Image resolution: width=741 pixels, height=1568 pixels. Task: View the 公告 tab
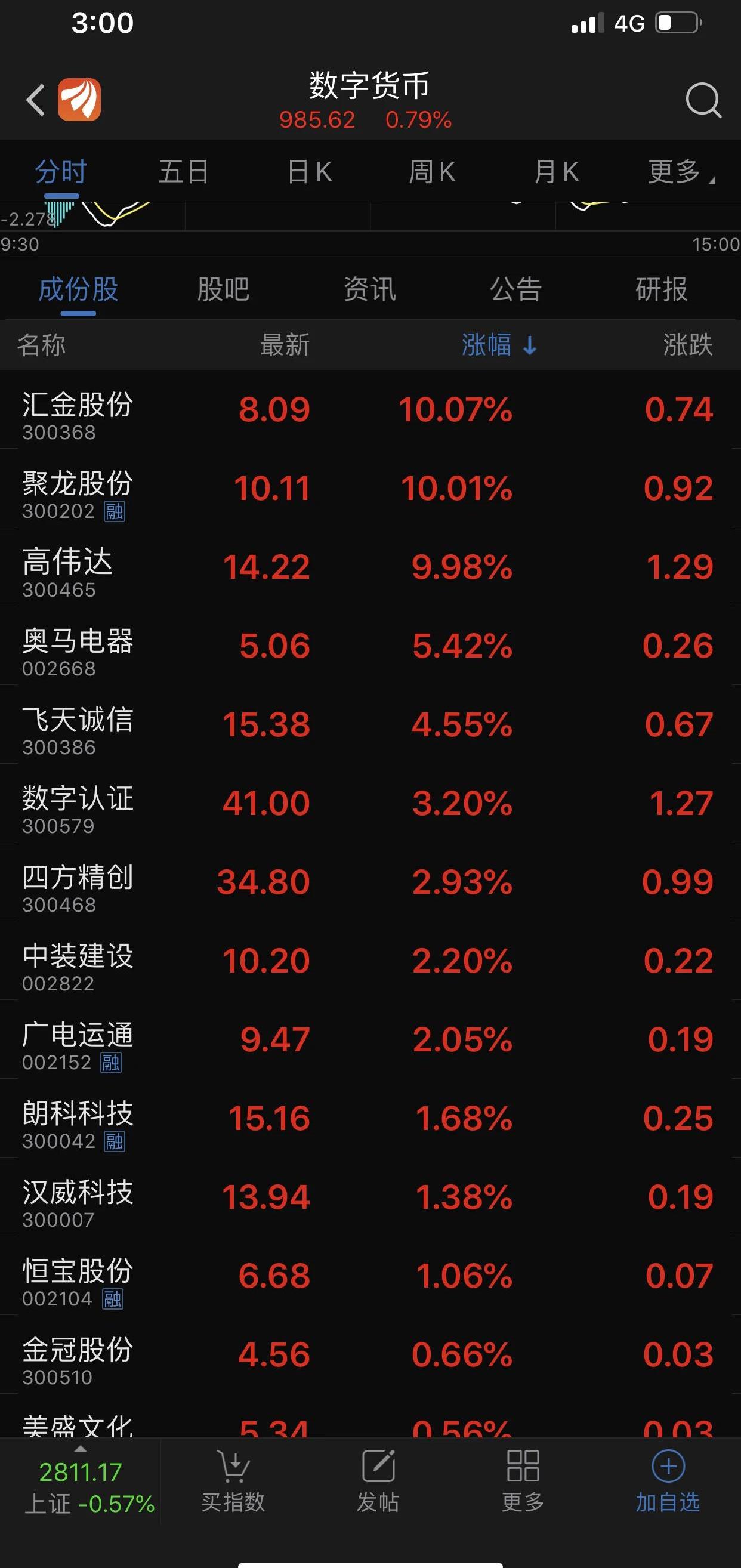pyautogui.click(x=515, y=289)
